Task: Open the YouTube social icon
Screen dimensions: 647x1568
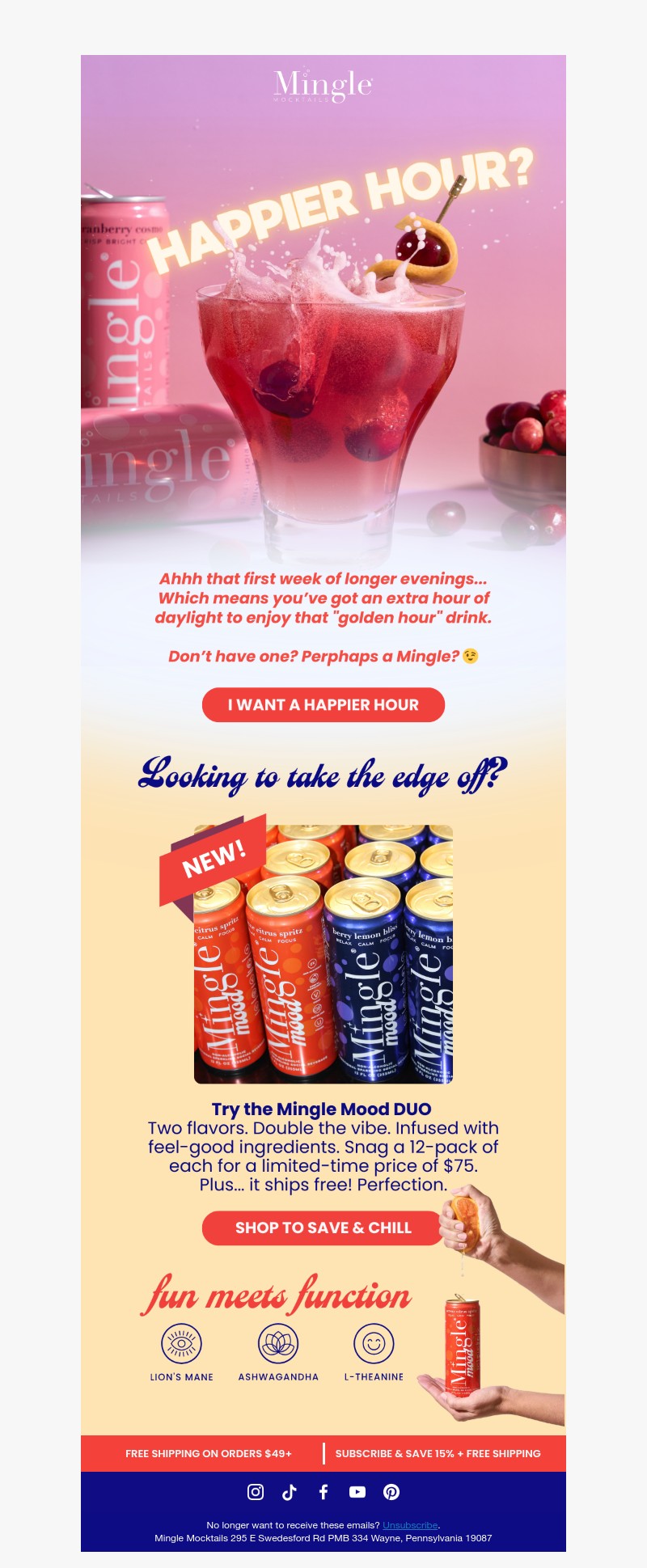Action: 357,1492
